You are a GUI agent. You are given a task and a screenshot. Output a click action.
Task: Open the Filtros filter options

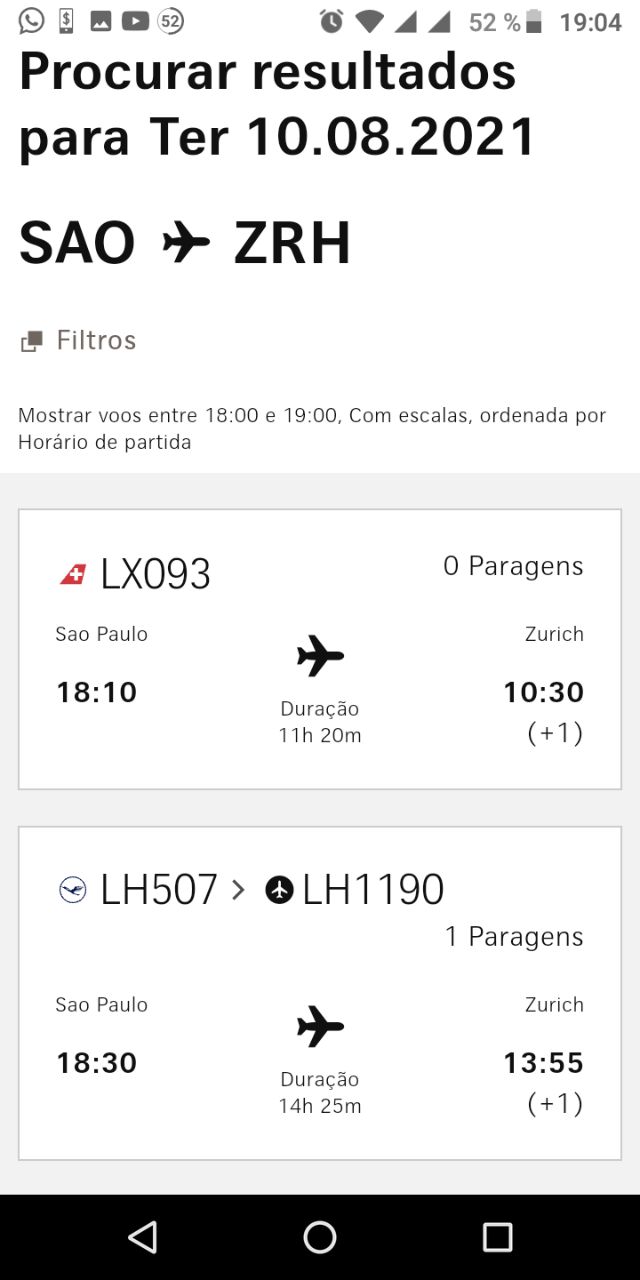click(x=78, y=341)
